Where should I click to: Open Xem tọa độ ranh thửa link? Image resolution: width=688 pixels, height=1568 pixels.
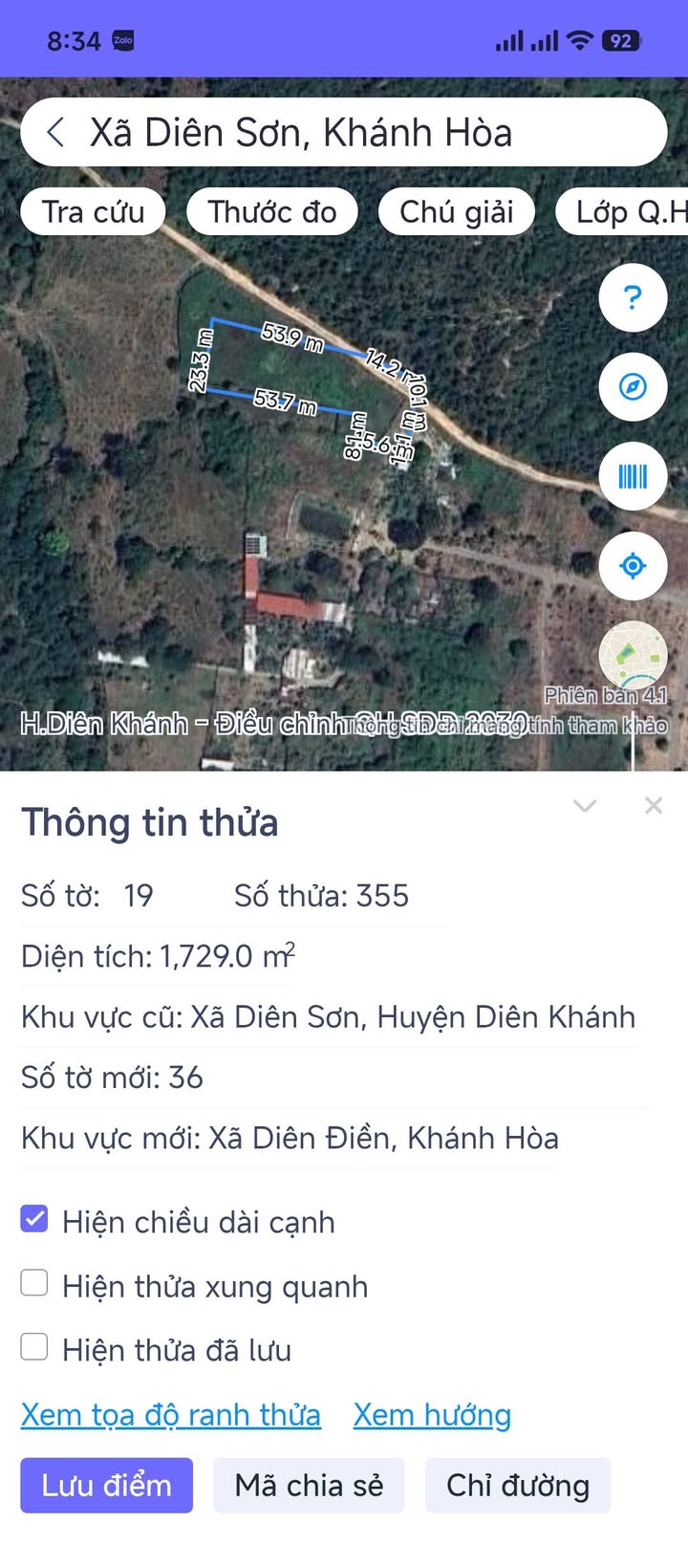171,1415
